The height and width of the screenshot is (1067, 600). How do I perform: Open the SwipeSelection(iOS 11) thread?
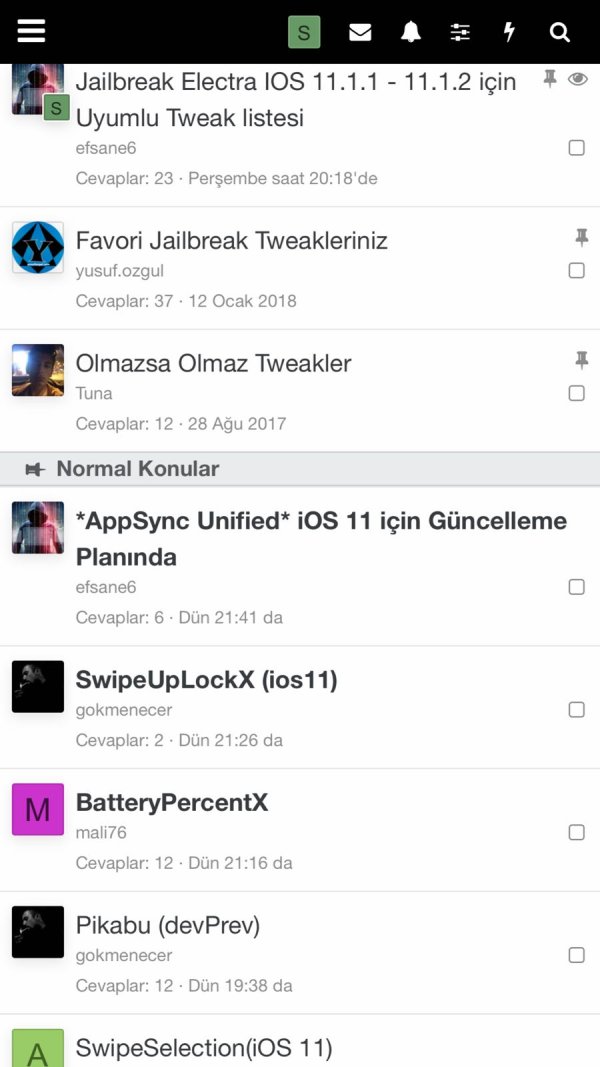point(203,1048)
